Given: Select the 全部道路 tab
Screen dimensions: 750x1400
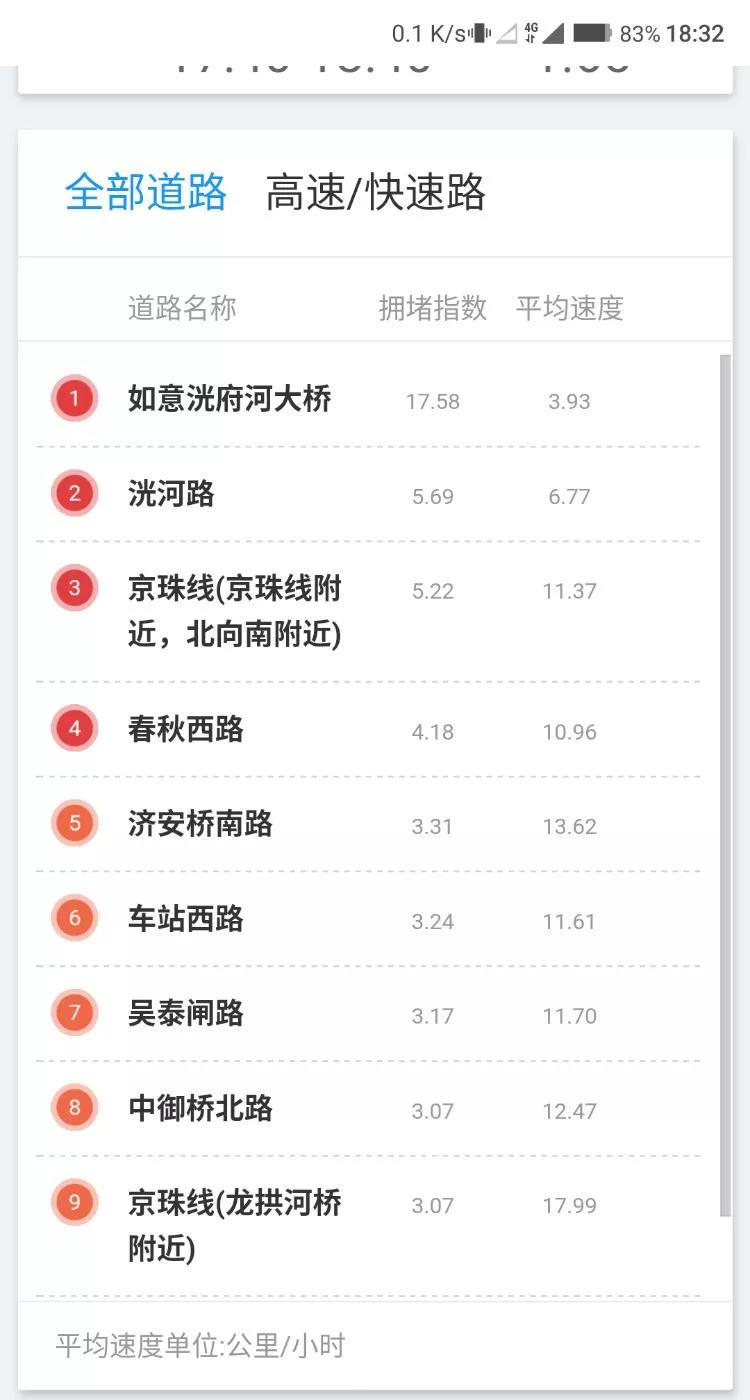Looking at the screenshot, I should point(146,193).
